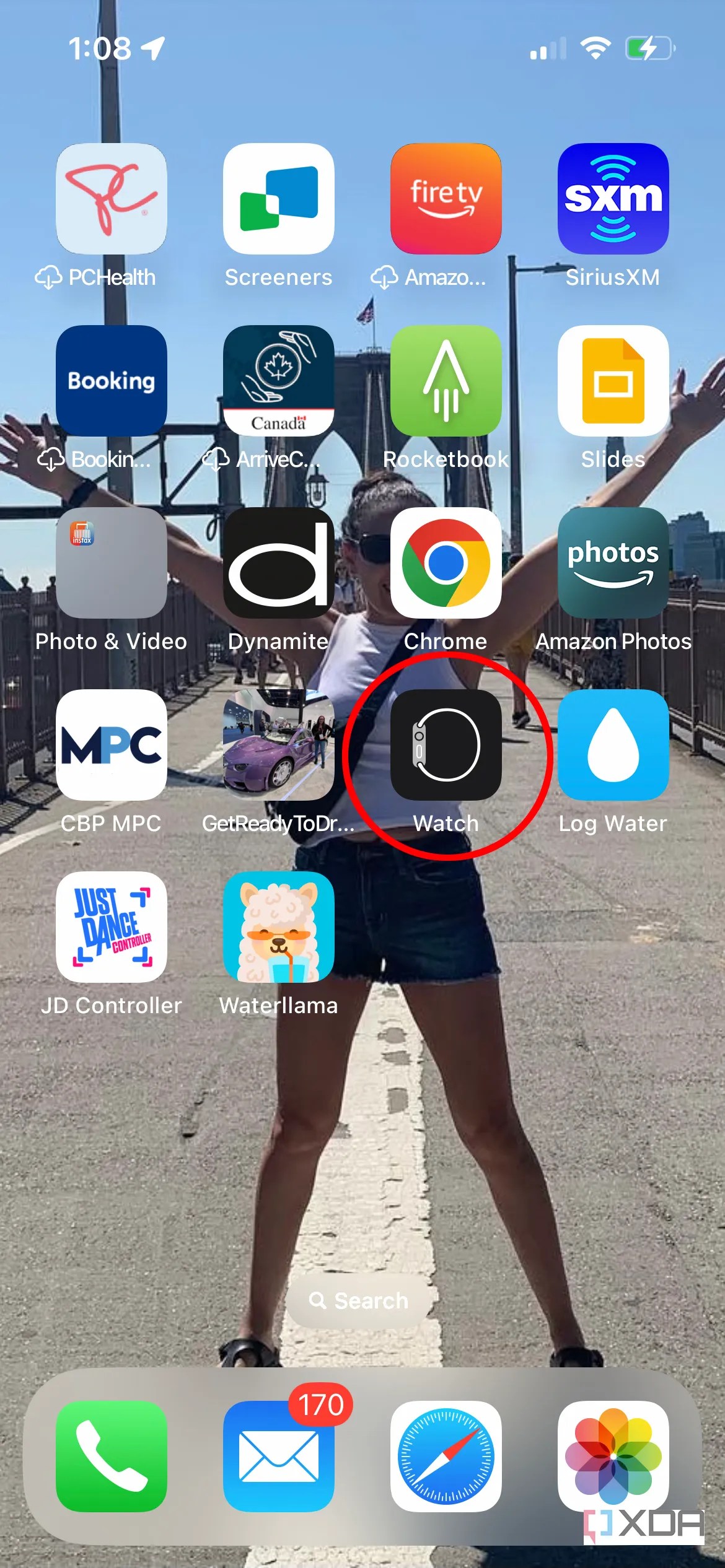Open the Log Water shortcut

tap(613, 745)
